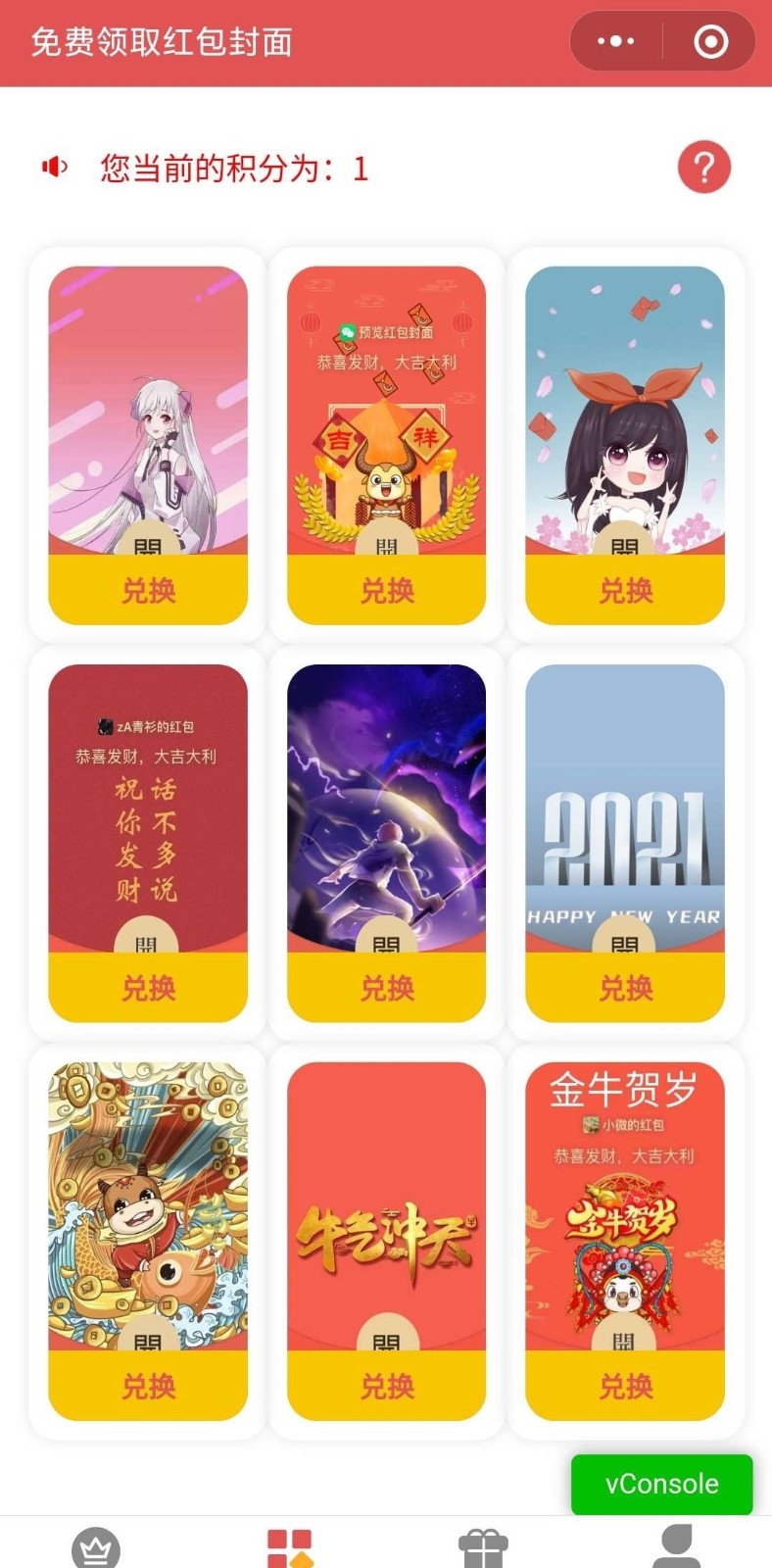The image size is (772, 1568).
Task: Tap 兑换 under the girl with red bow
Action: tap(625, 590)
